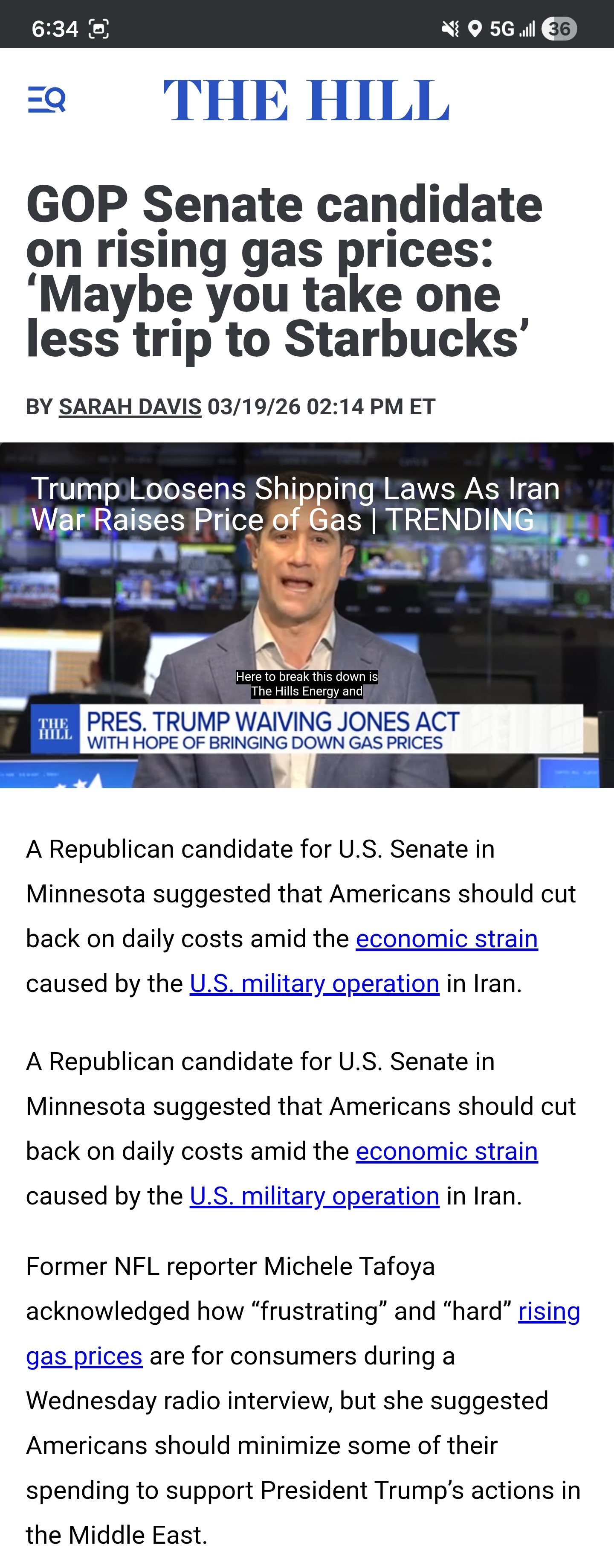The image size is (614, 1568).
Task: Open first 'U.S. military operation' link
Action: [315, 983]
